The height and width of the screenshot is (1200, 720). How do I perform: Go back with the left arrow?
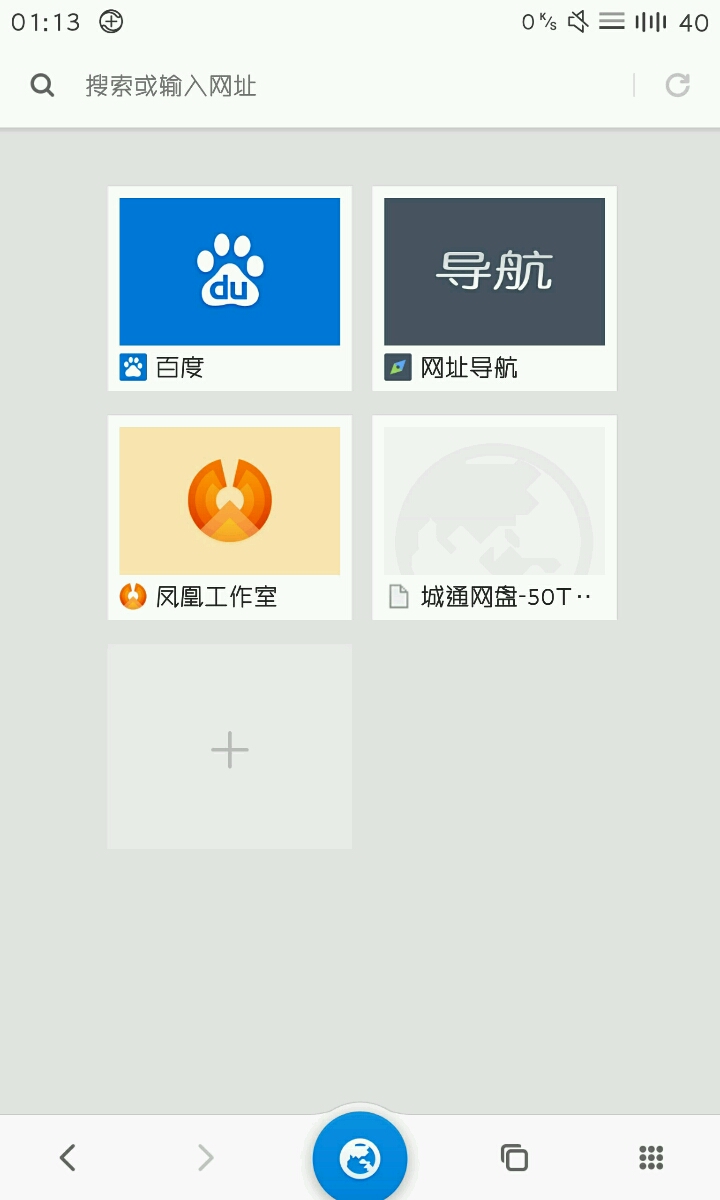click(x=67, y=1158)
